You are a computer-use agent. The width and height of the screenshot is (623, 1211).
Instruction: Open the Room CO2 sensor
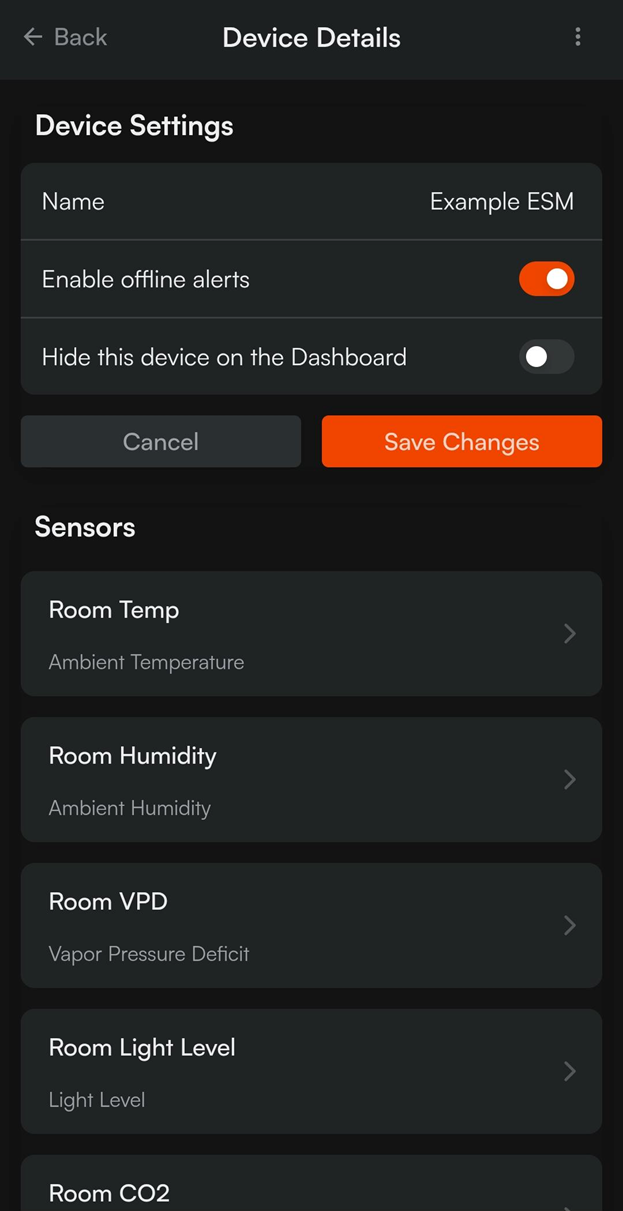pos(311,1184)
